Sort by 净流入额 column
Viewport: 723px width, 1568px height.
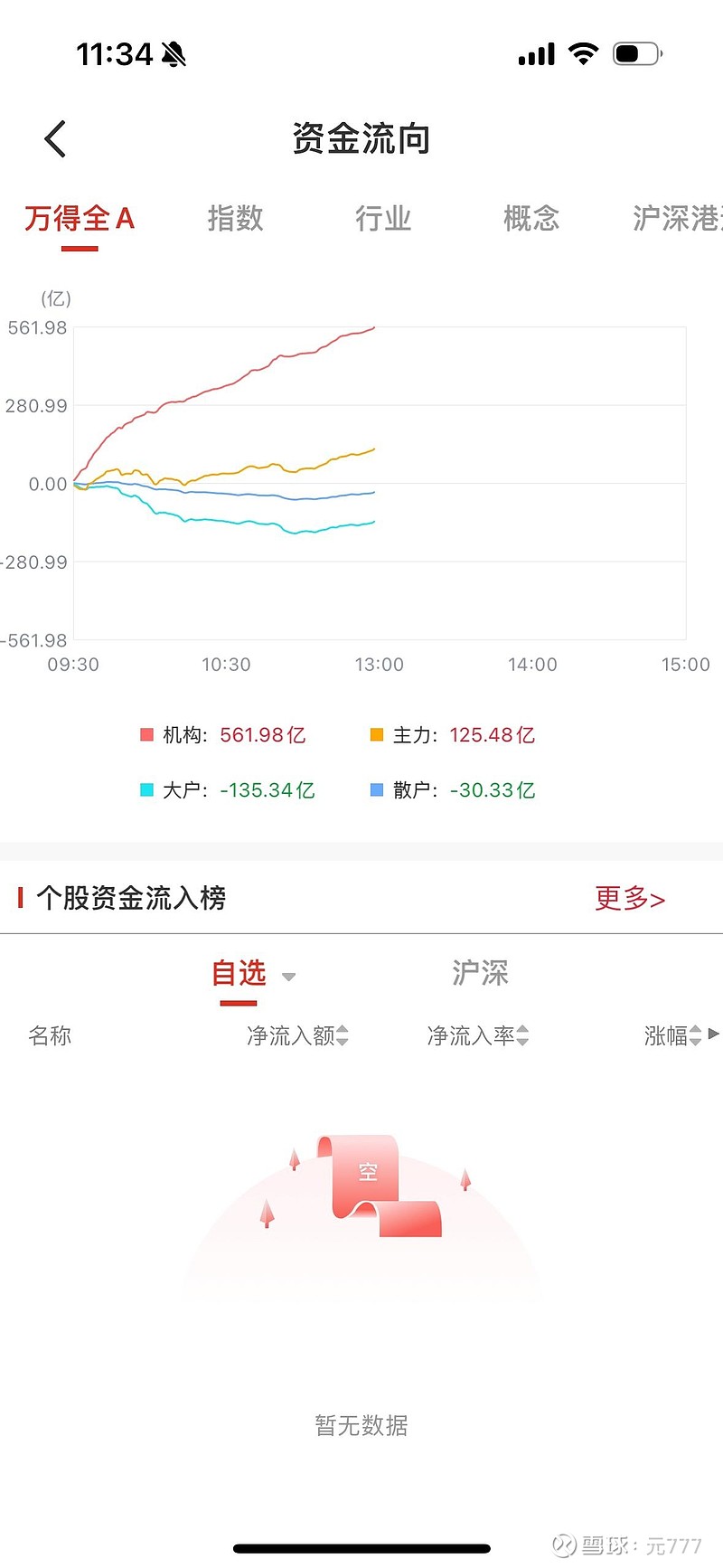297,1035
